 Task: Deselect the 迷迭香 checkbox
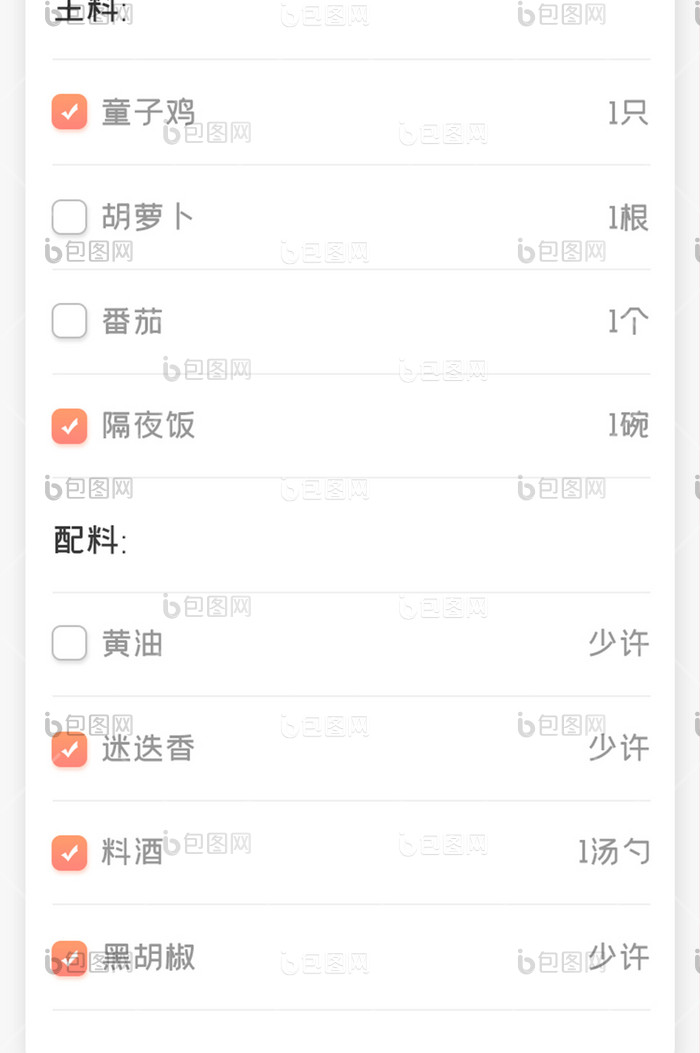pos(69,749)
